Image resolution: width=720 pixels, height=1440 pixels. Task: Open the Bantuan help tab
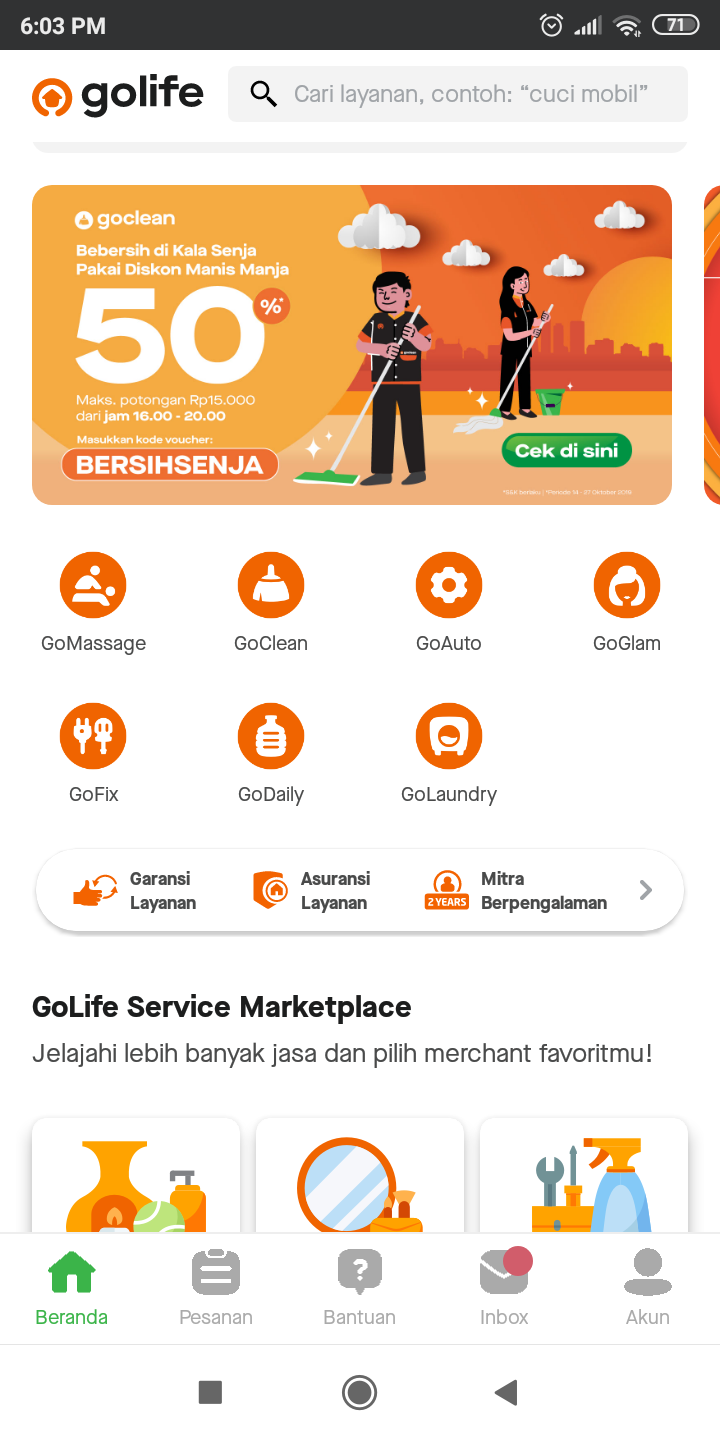[x=360, y=1289]
